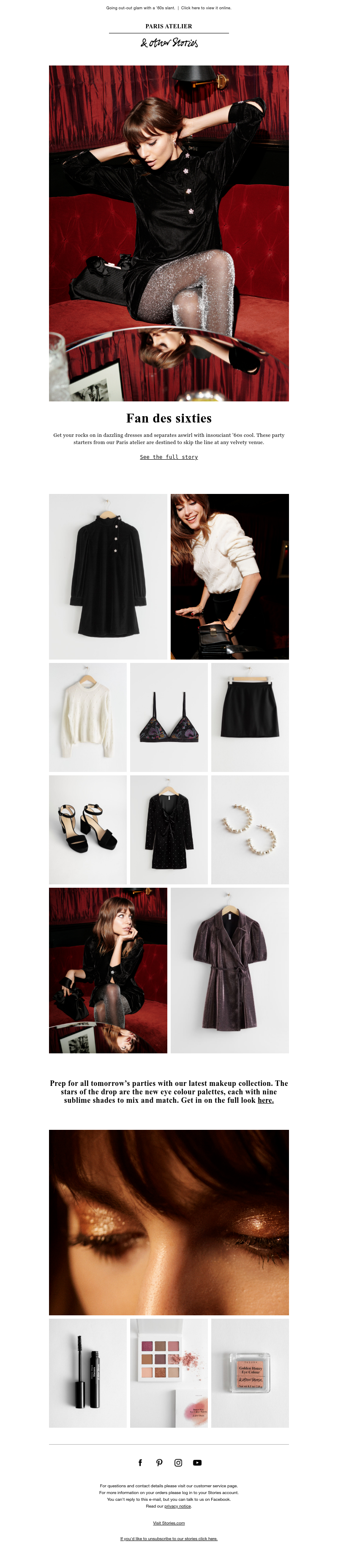Open the YouTube channel icon

197,1463
